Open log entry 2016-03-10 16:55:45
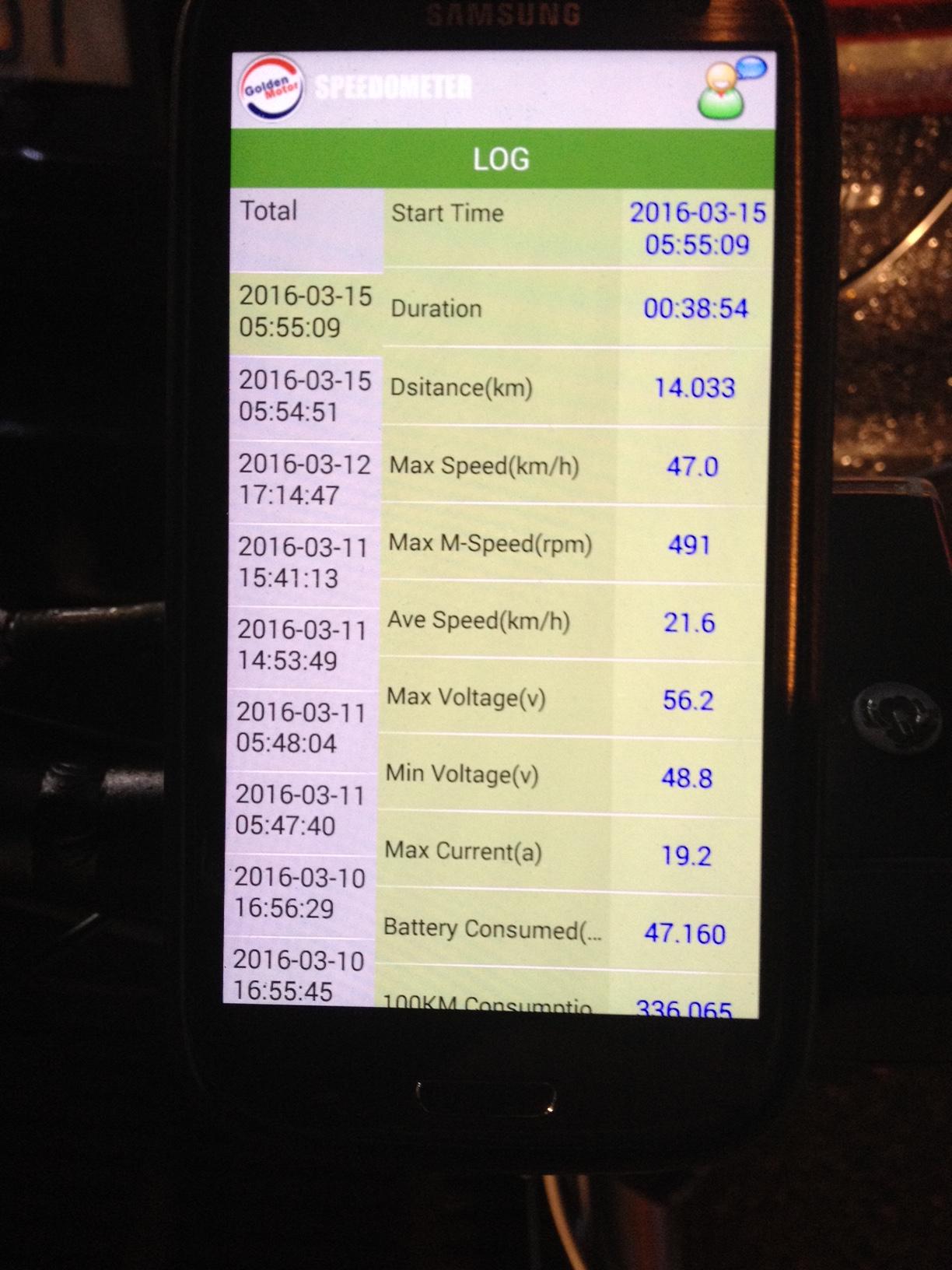The image size is (952, 1270). [x=299, y=974]
